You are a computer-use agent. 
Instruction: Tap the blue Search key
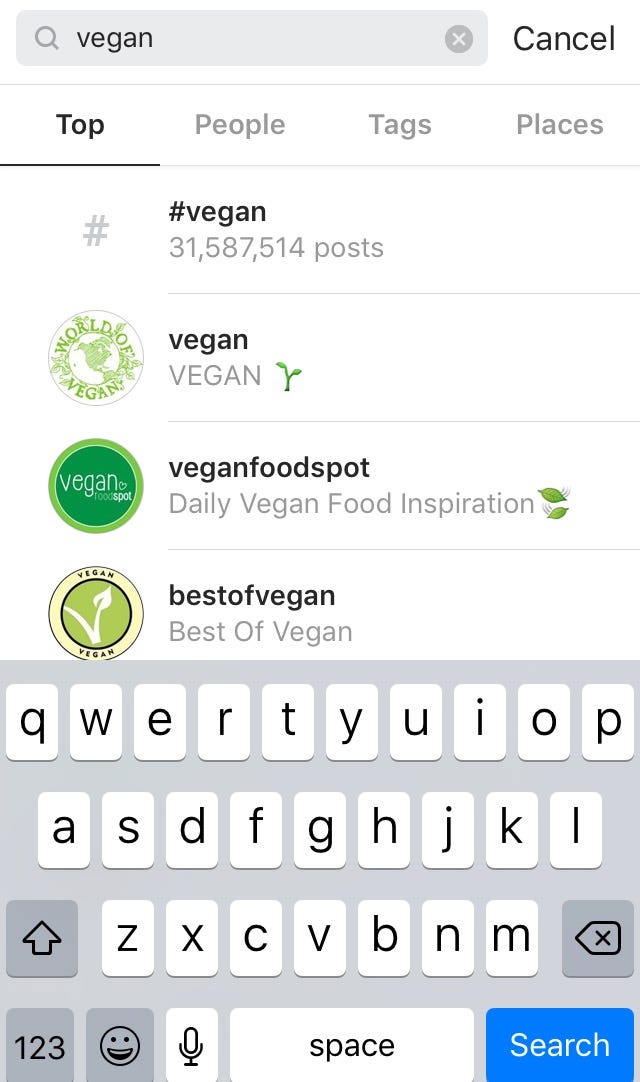click(x=559, y=1046)
